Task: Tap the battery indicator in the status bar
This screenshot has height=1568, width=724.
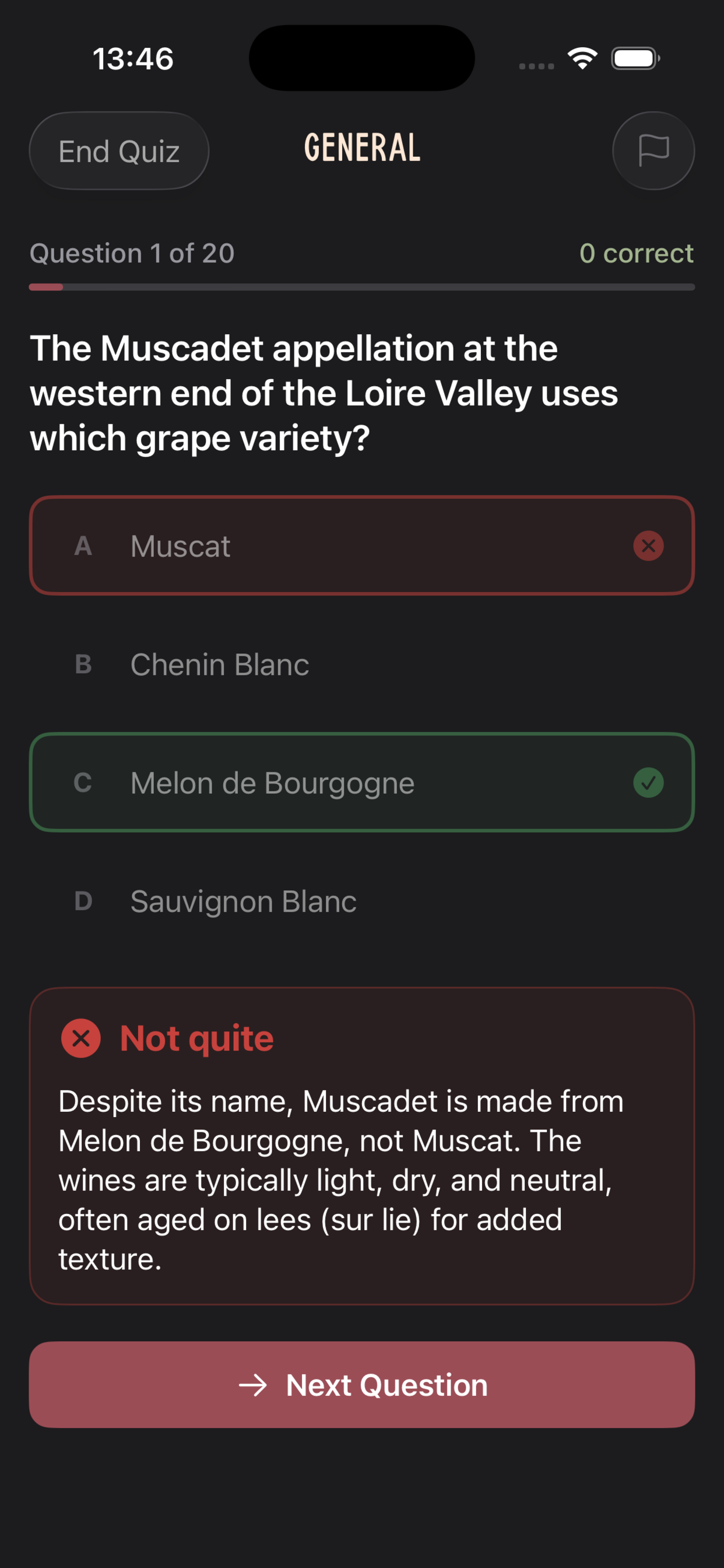Action: tap(634, 58)
